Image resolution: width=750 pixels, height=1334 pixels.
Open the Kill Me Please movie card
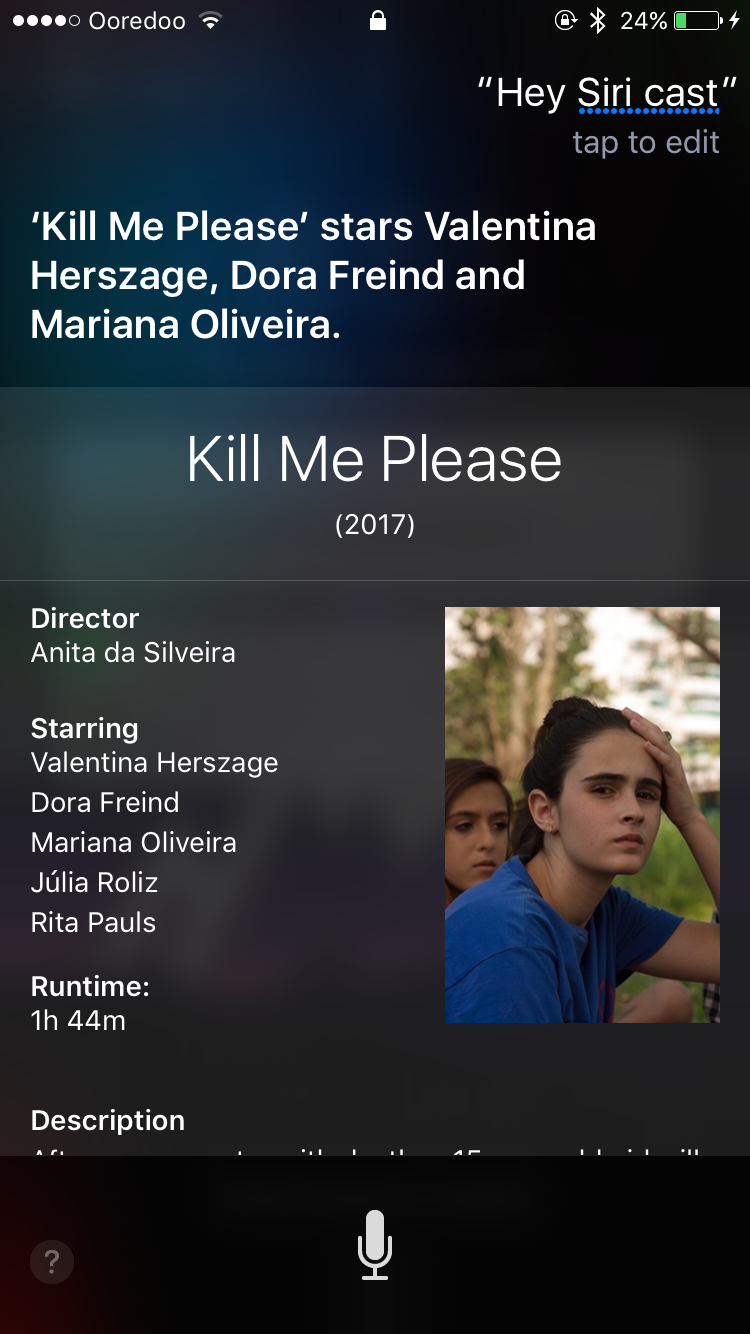click(x=374, y=461)
